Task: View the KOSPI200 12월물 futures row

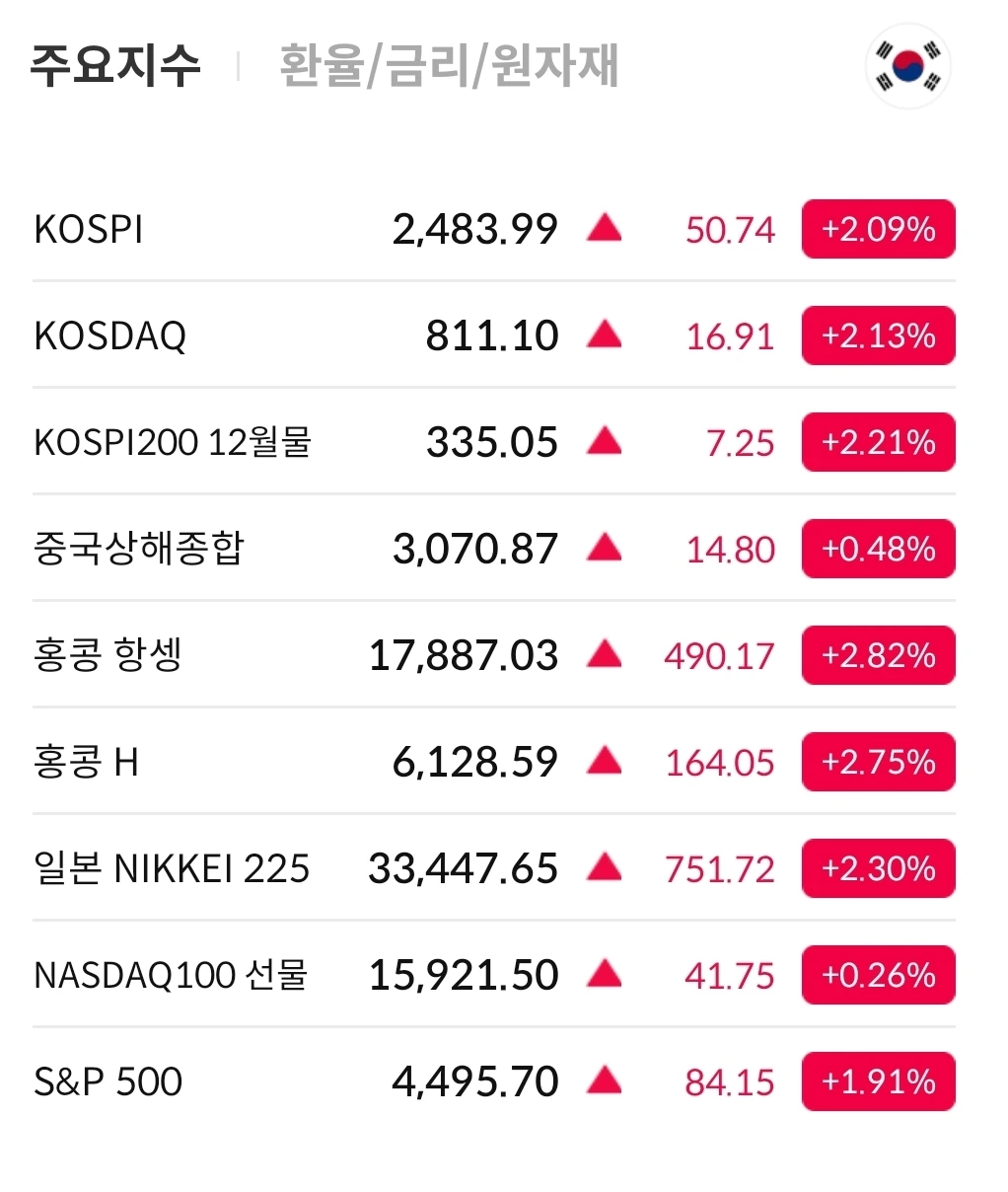Action: click(x=494, y=442)
